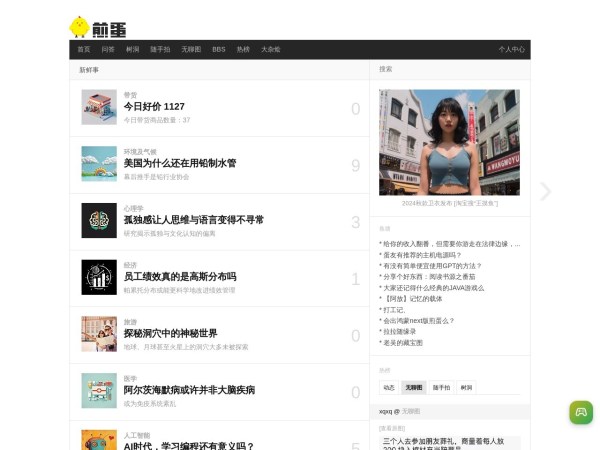The width and height of the screenshot is (600, 450).
Task: Open 阿尔茨海默病或许并非大脑疾病
Action: [x=189, y=390]
